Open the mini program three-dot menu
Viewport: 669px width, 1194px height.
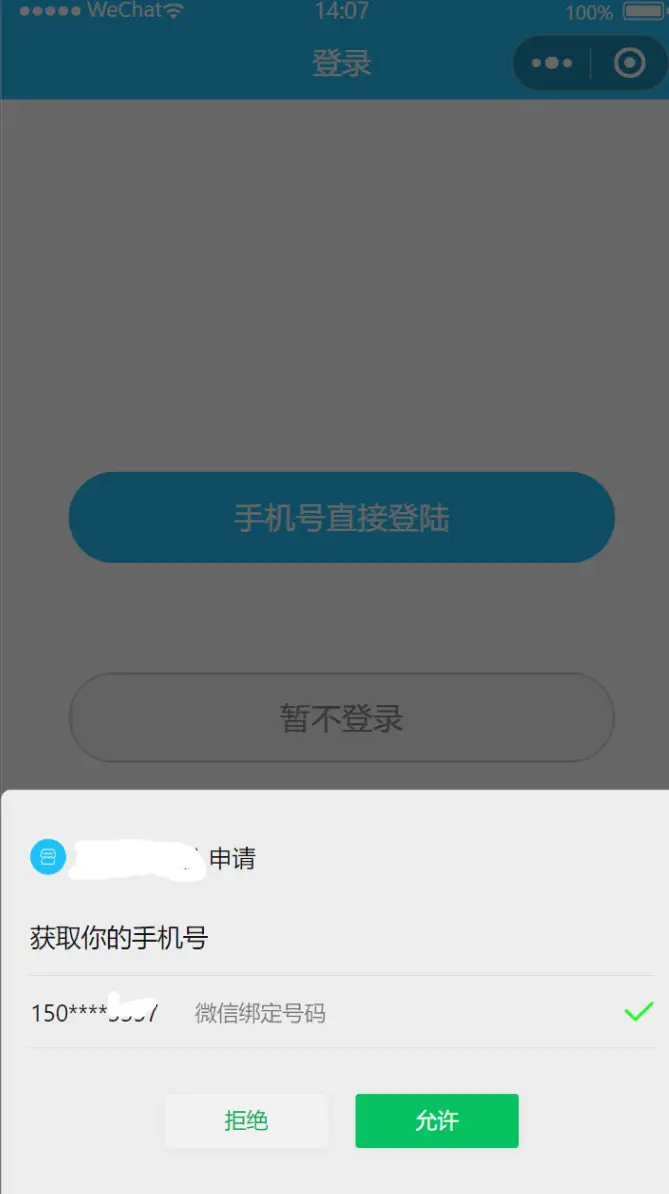pyautogui.click(x=552, y=63)
